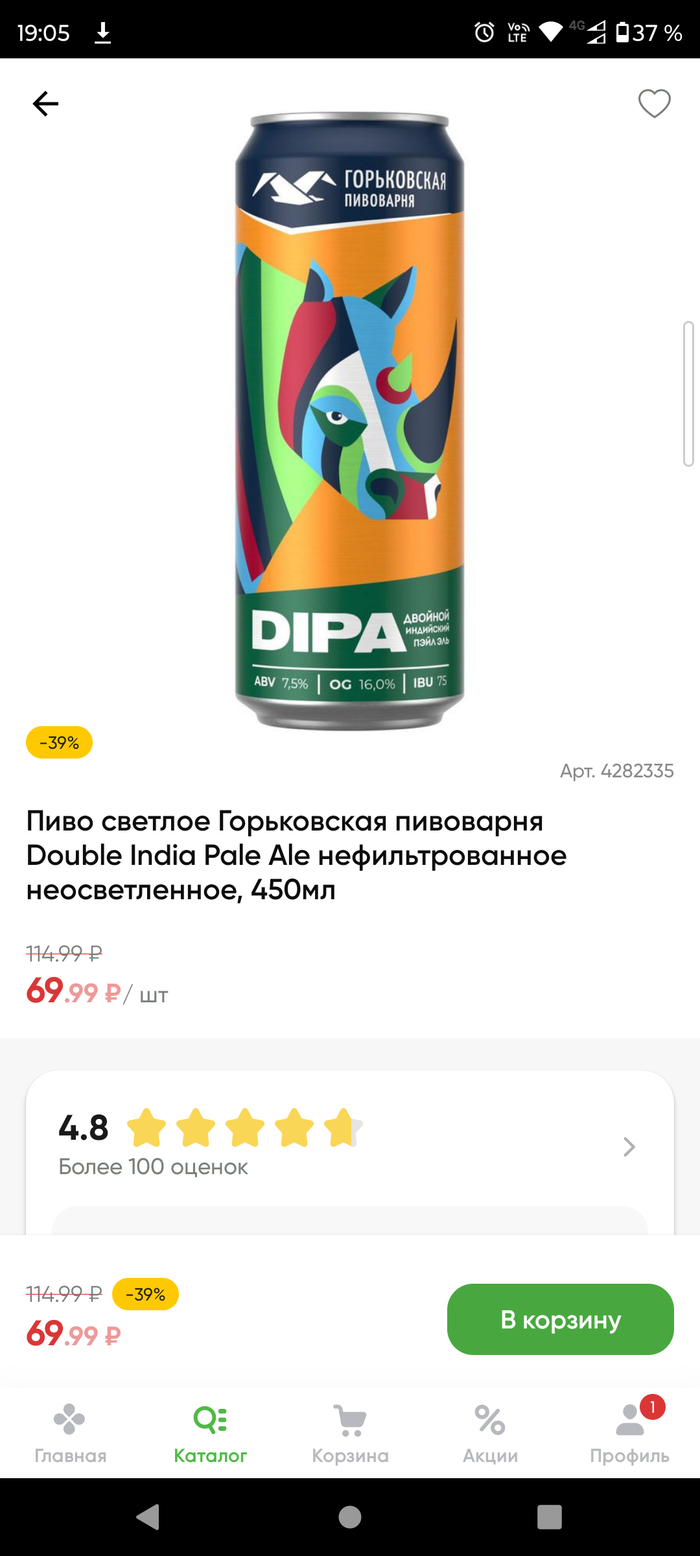Switch to the Главная tab

click(x=70, y=1433)
